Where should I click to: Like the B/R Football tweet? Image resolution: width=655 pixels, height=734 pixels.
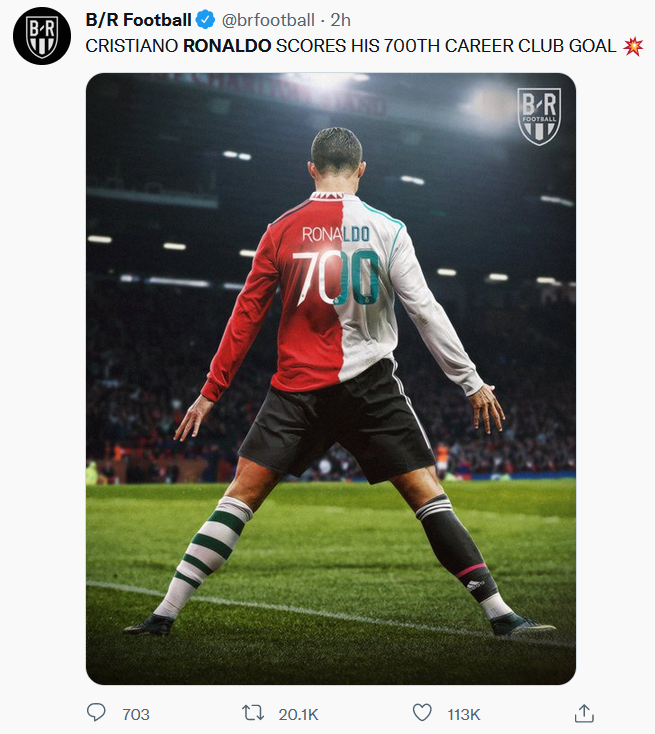(422, 713)
